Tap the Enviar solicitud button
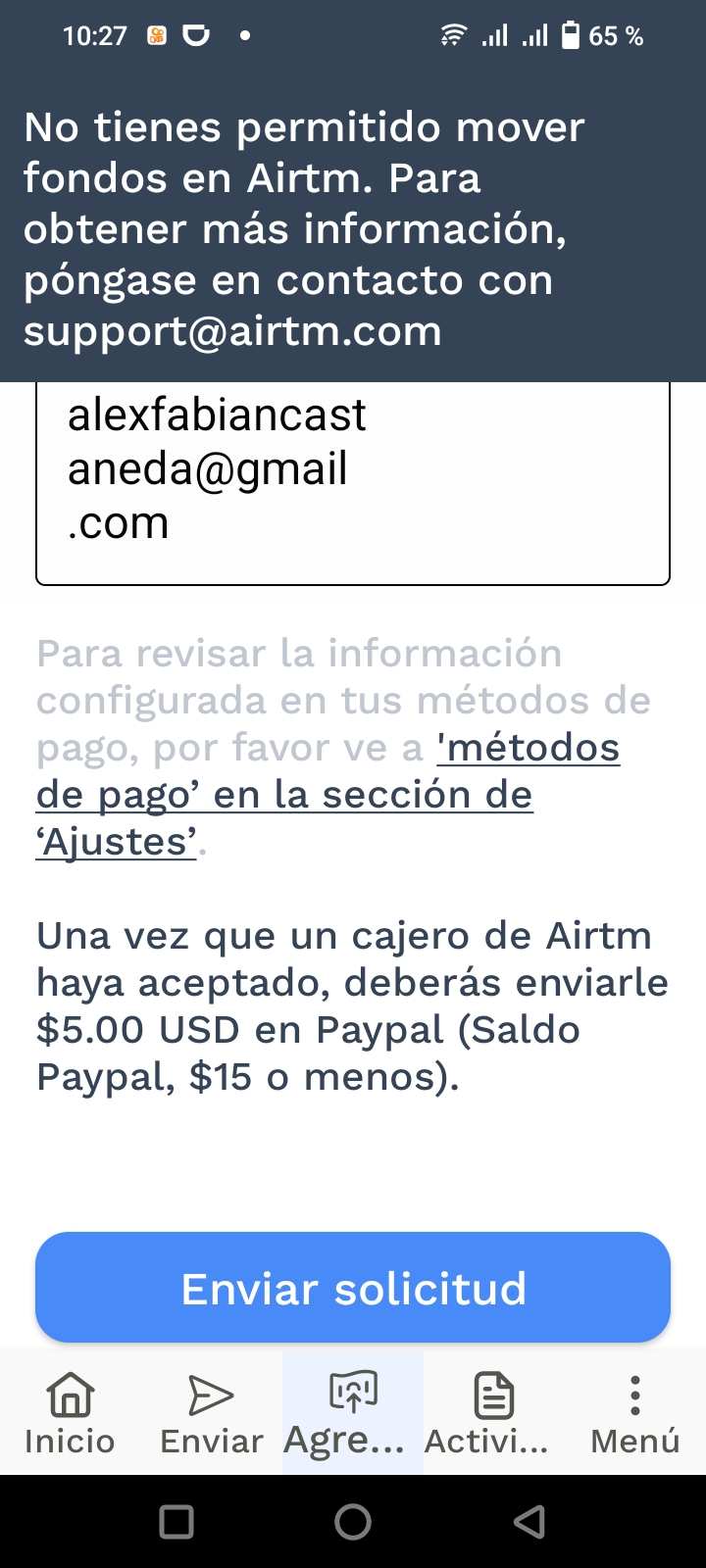 [x=353, y=1288]
